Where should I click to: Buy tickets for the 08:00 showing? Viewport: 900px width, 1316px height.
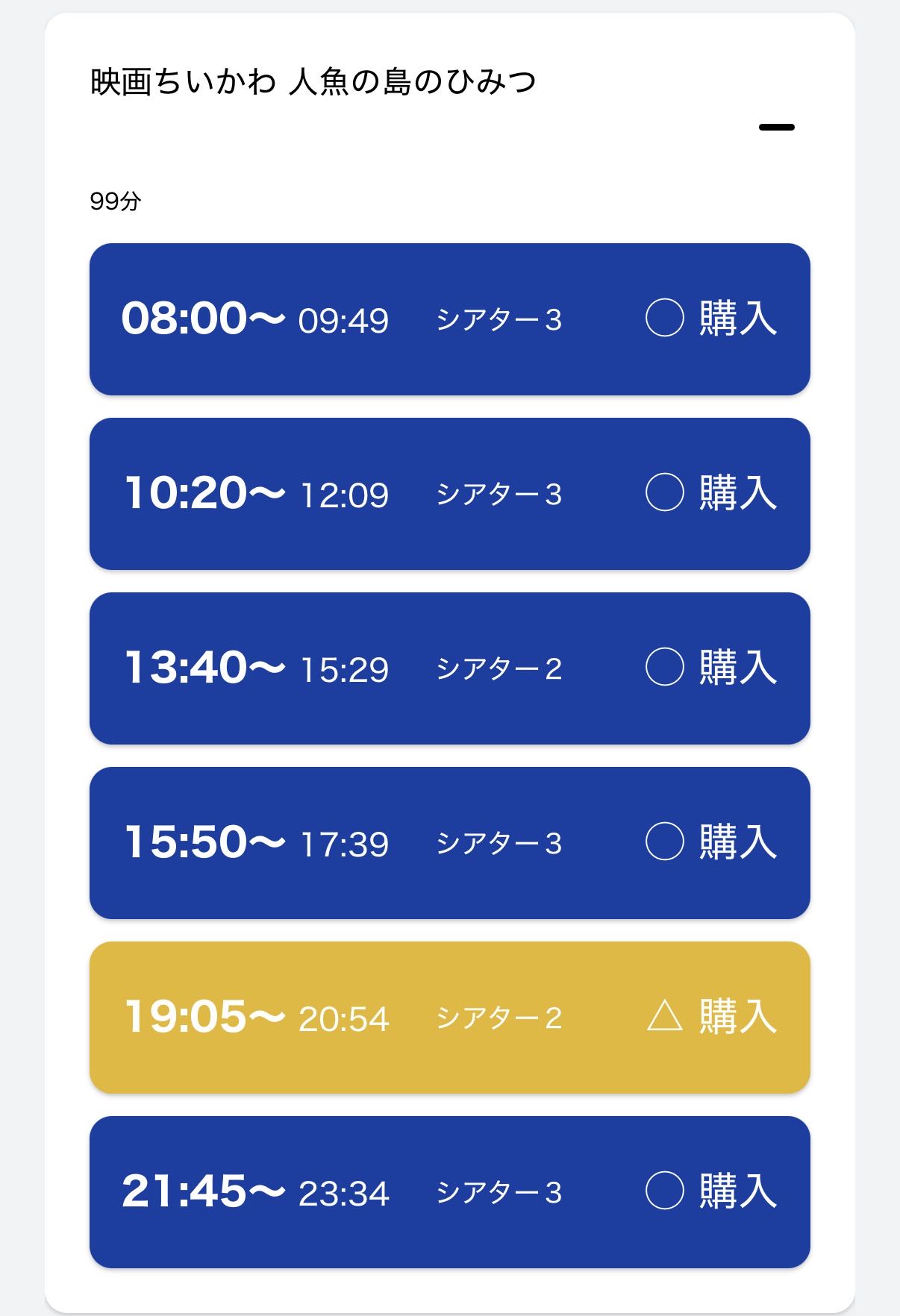click(450, 319)
